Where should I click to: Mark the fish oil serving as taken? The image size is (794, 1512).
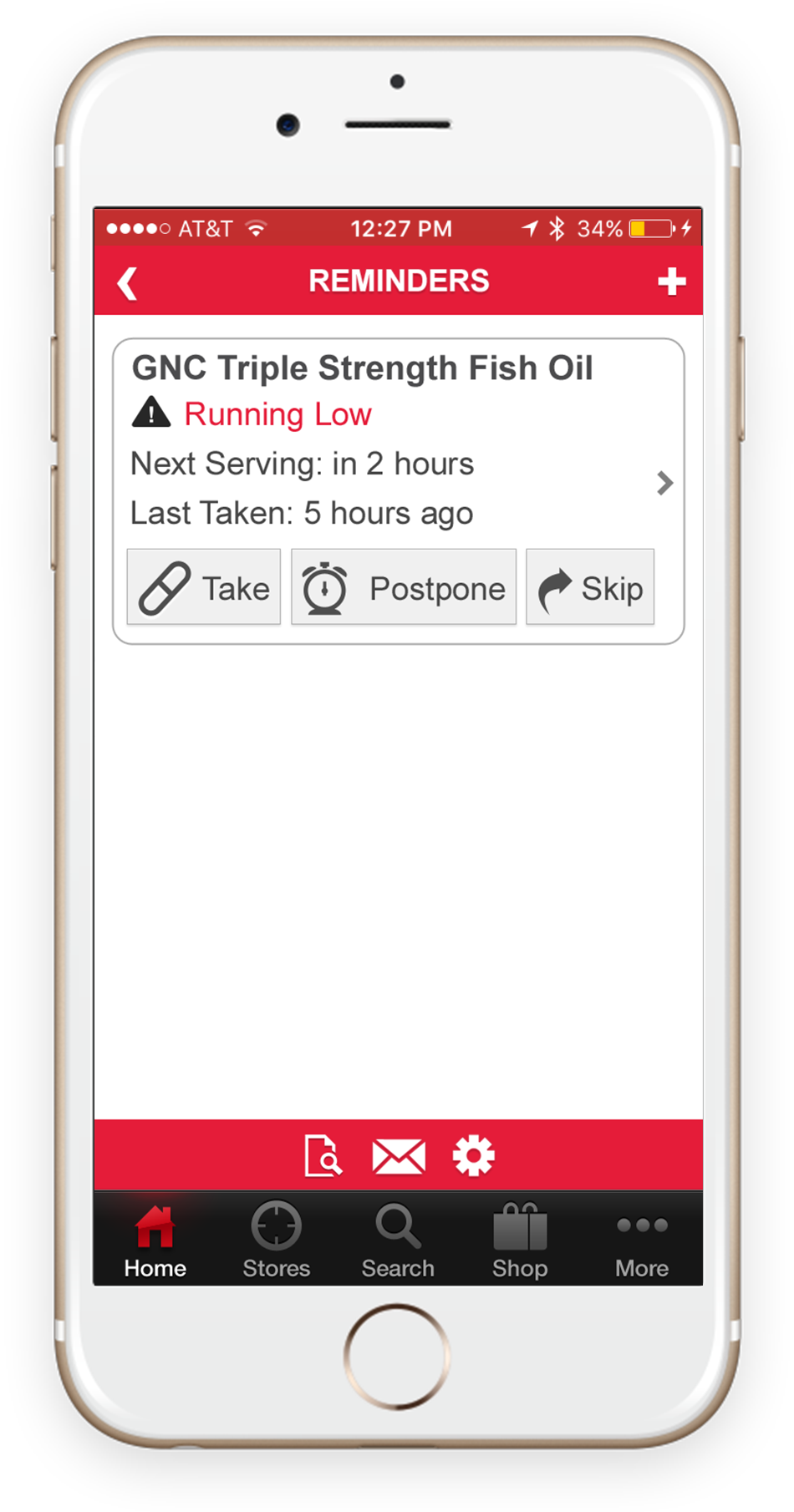click(x=204, y=587)
